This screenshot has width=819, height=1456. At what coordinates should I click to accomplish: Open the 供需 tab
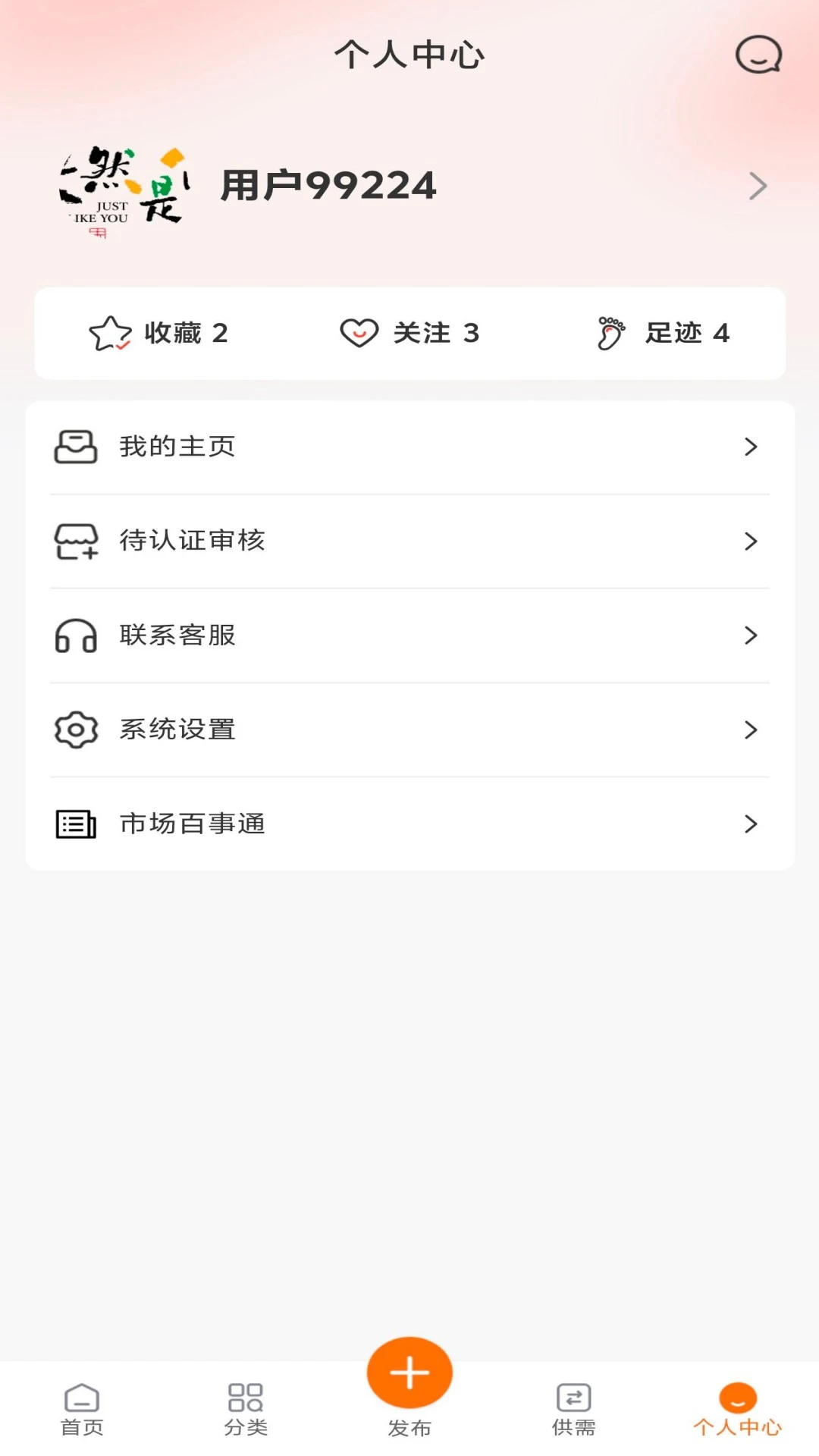click(x=573, y=1410)
